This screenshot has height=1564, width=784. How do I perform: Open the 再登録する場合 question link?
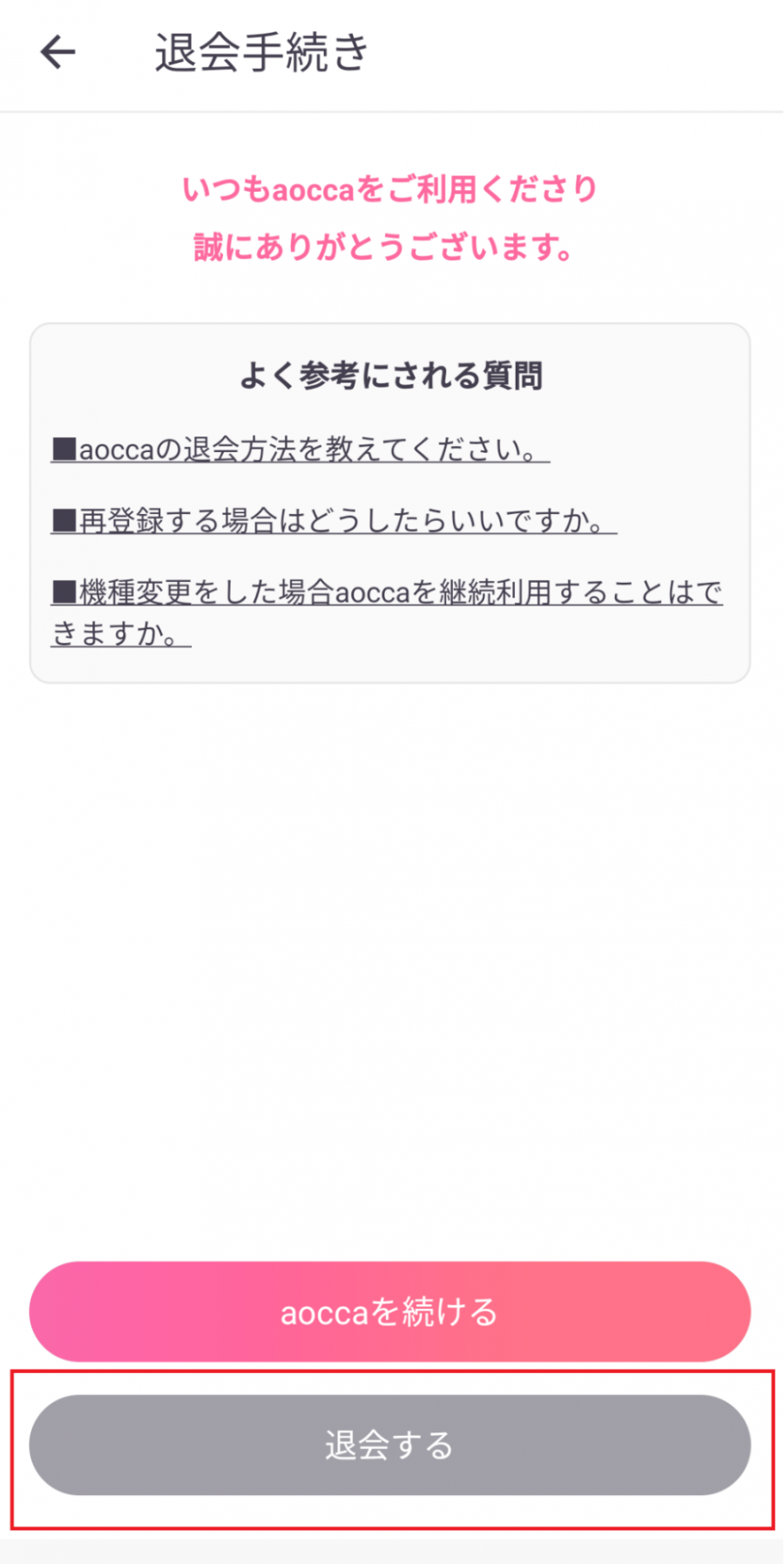[334, 521]
